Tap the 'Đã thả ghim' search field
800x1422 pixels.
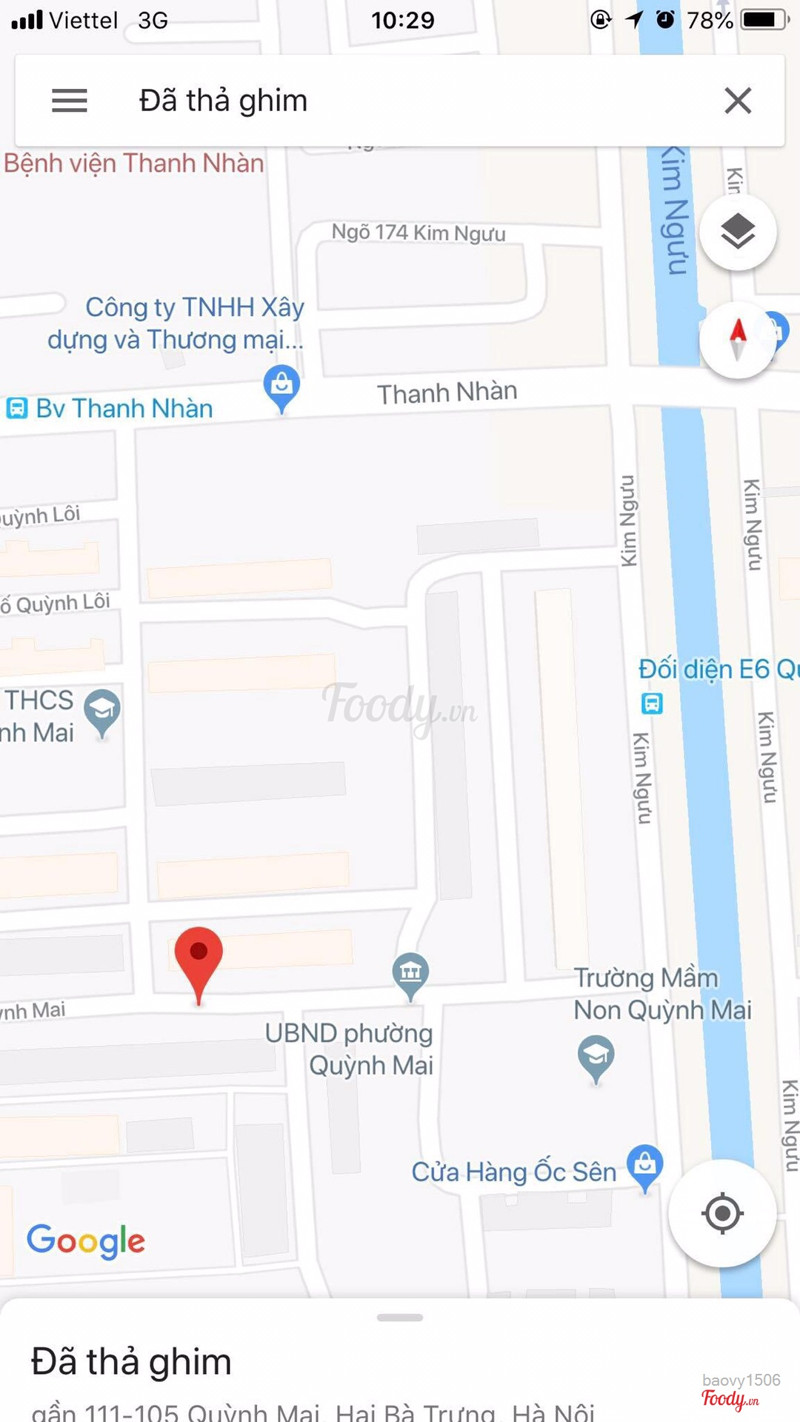(x=400, y=100)
